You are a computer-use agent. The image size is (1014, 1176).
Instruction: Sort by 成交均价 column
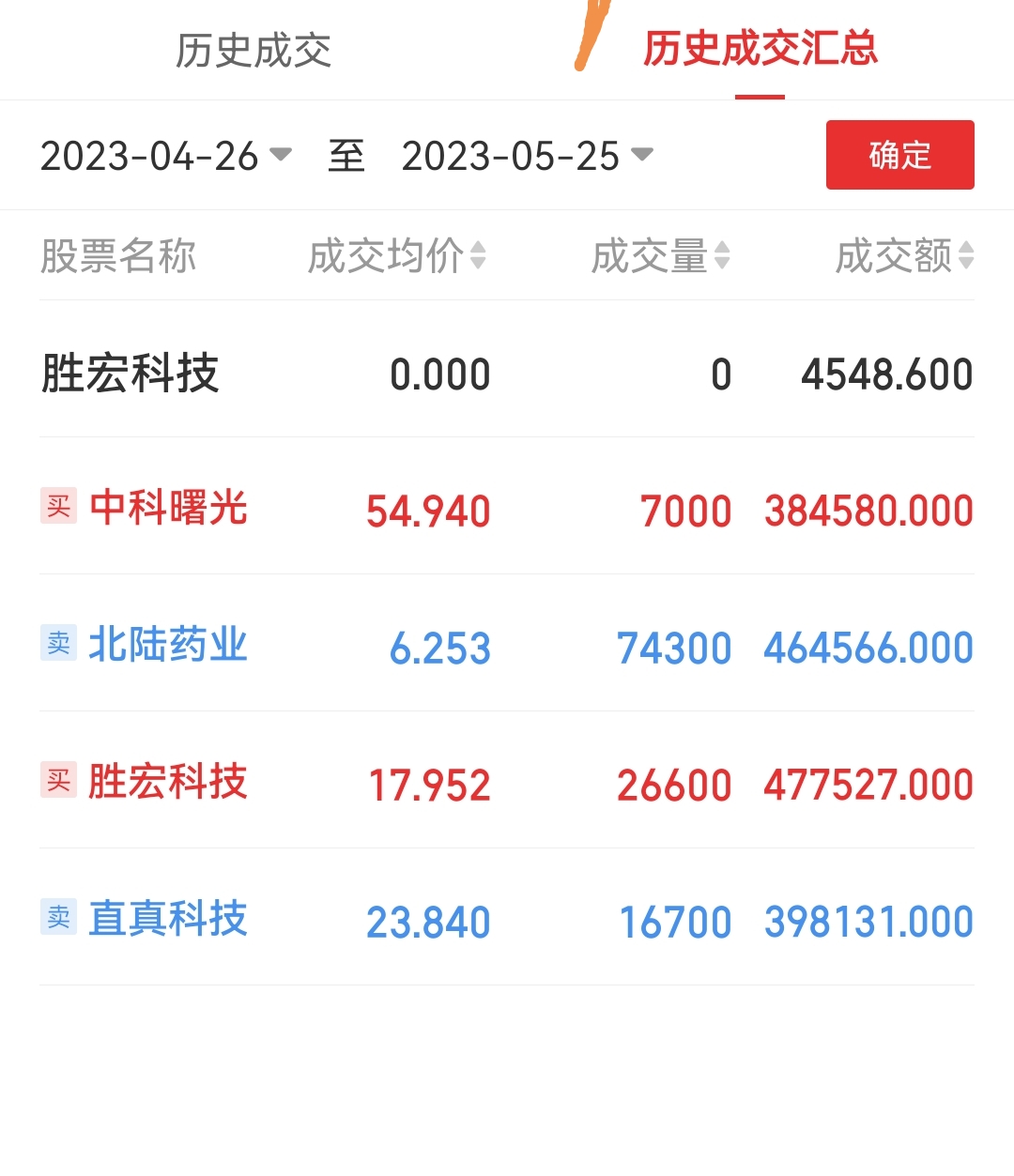[396, 255]
